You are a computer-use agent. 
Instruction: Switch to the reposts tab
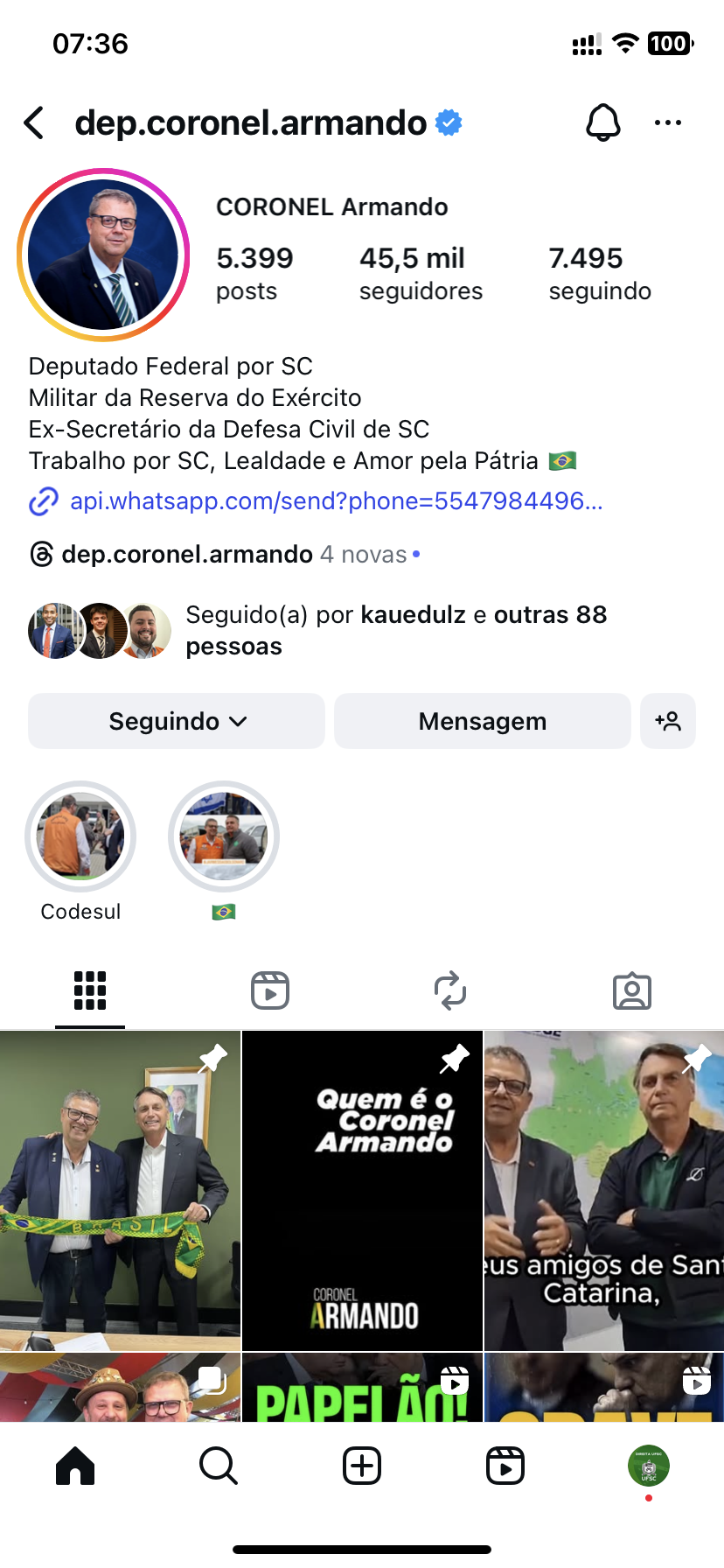450,990
